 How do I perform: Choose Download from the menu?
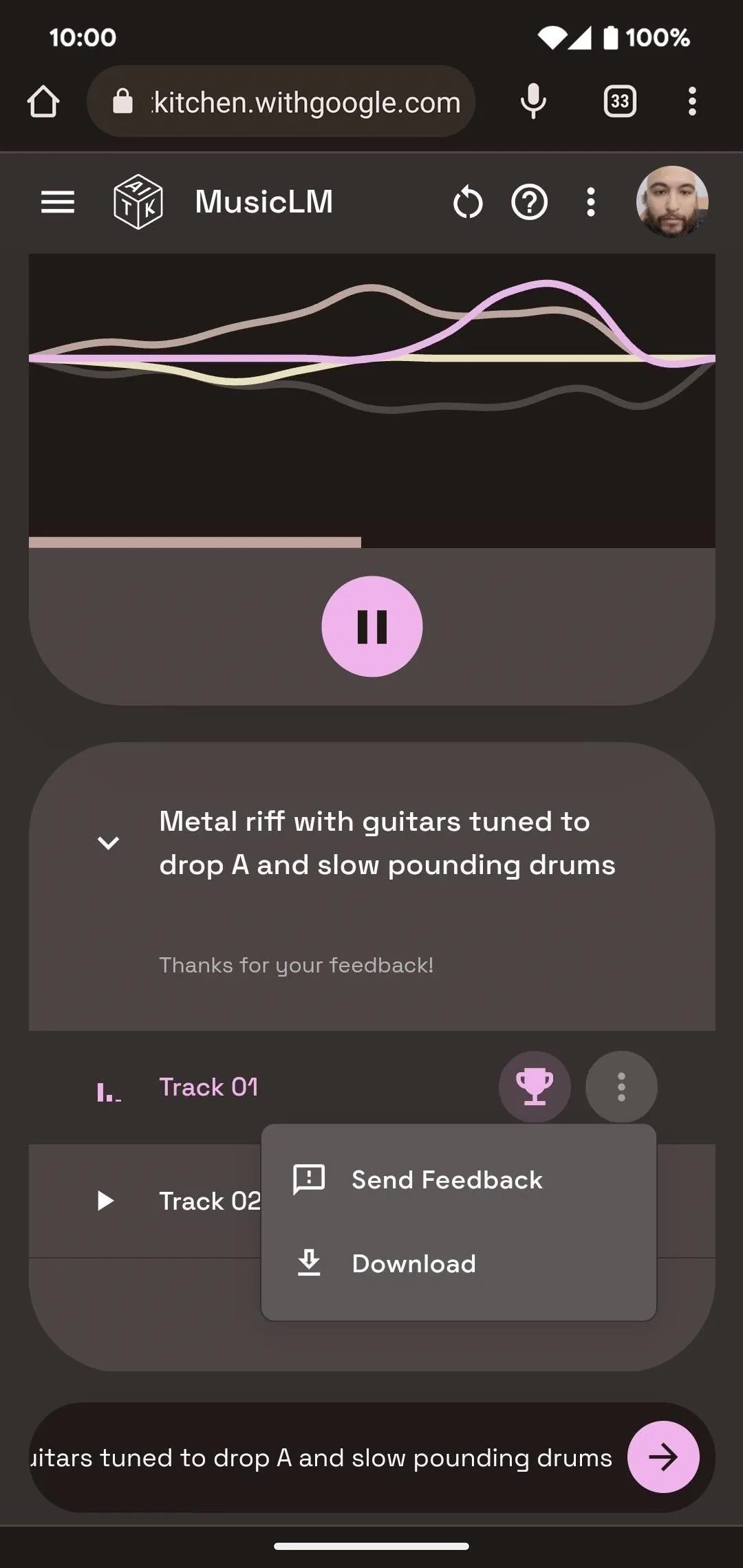point(414,1264)
